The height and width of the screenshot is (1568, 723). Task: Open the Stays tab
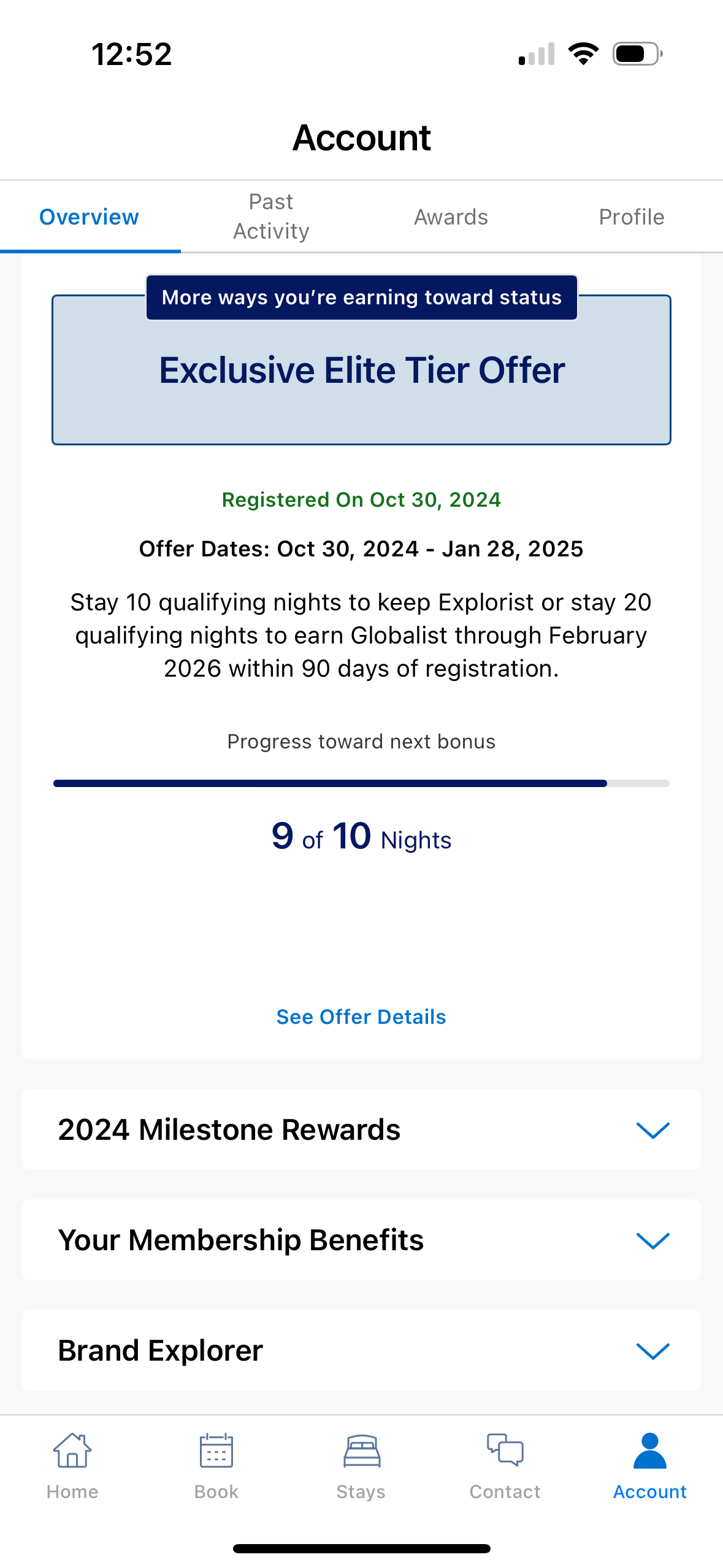coord(361,1466)
